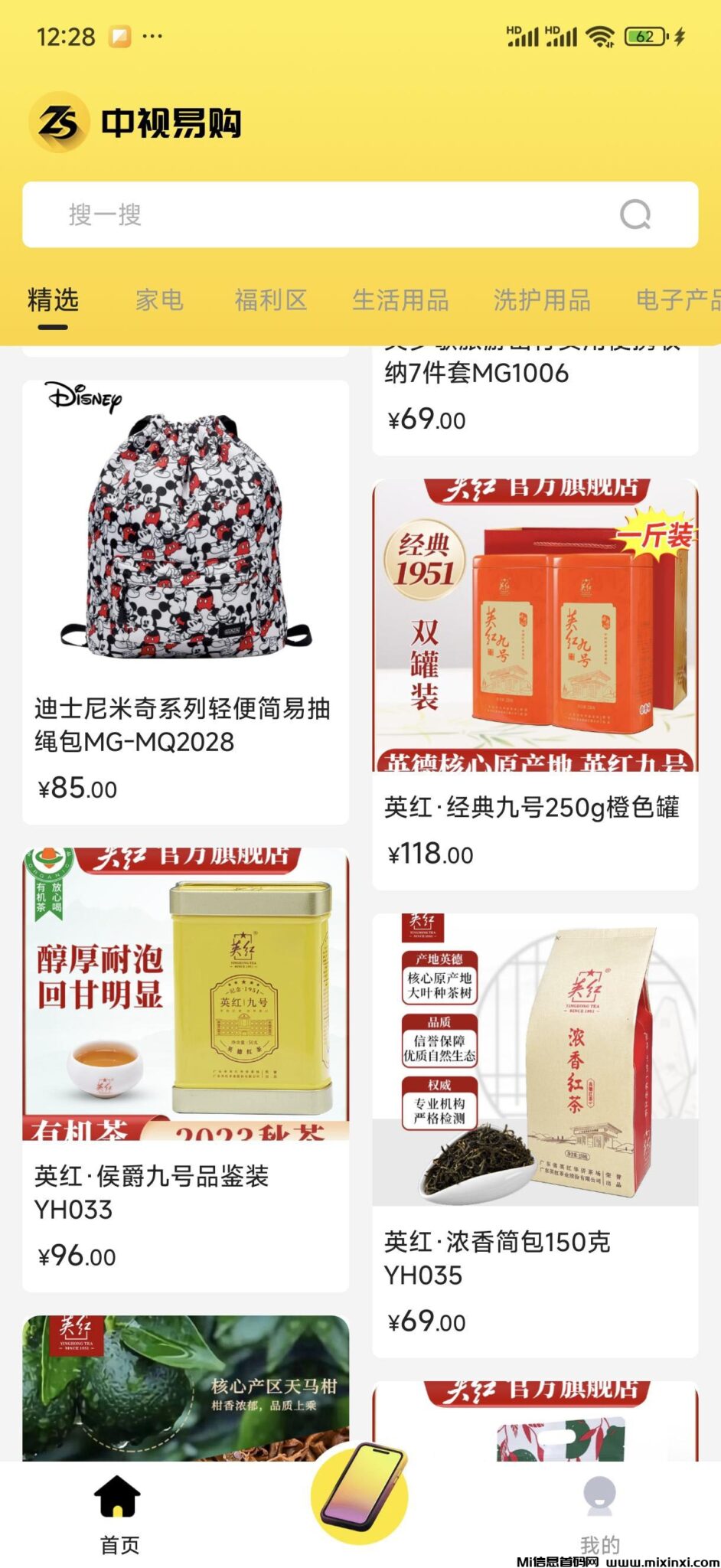Select the 生活用品 category tab
The image size is (721, 1568).
tap(400, 300)
